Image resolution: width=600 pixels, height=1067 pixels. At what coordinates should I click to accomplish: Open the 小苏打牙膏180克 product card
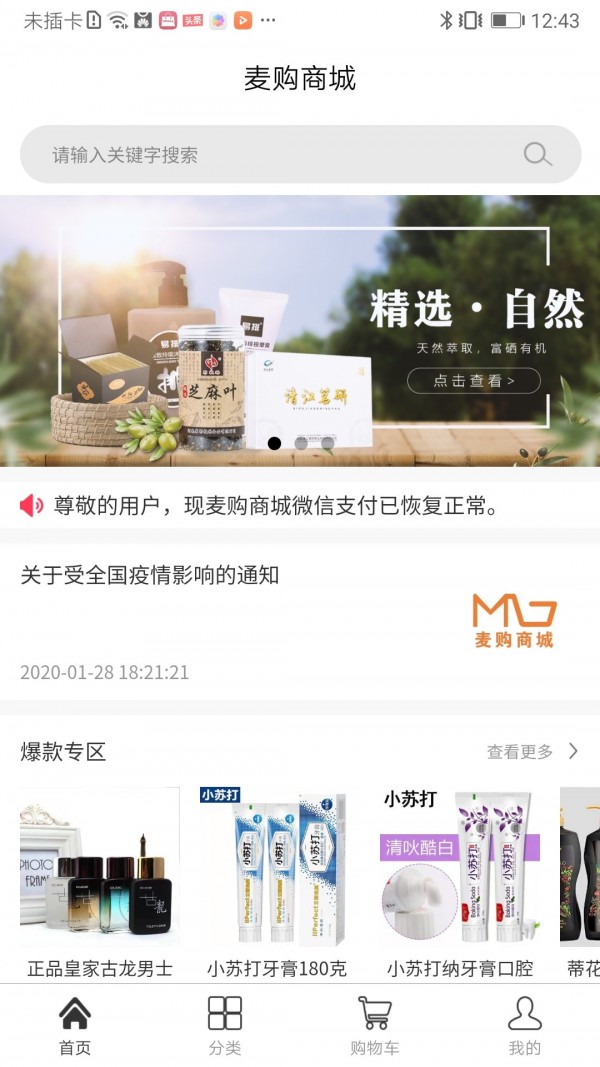(x=277, y=880)
